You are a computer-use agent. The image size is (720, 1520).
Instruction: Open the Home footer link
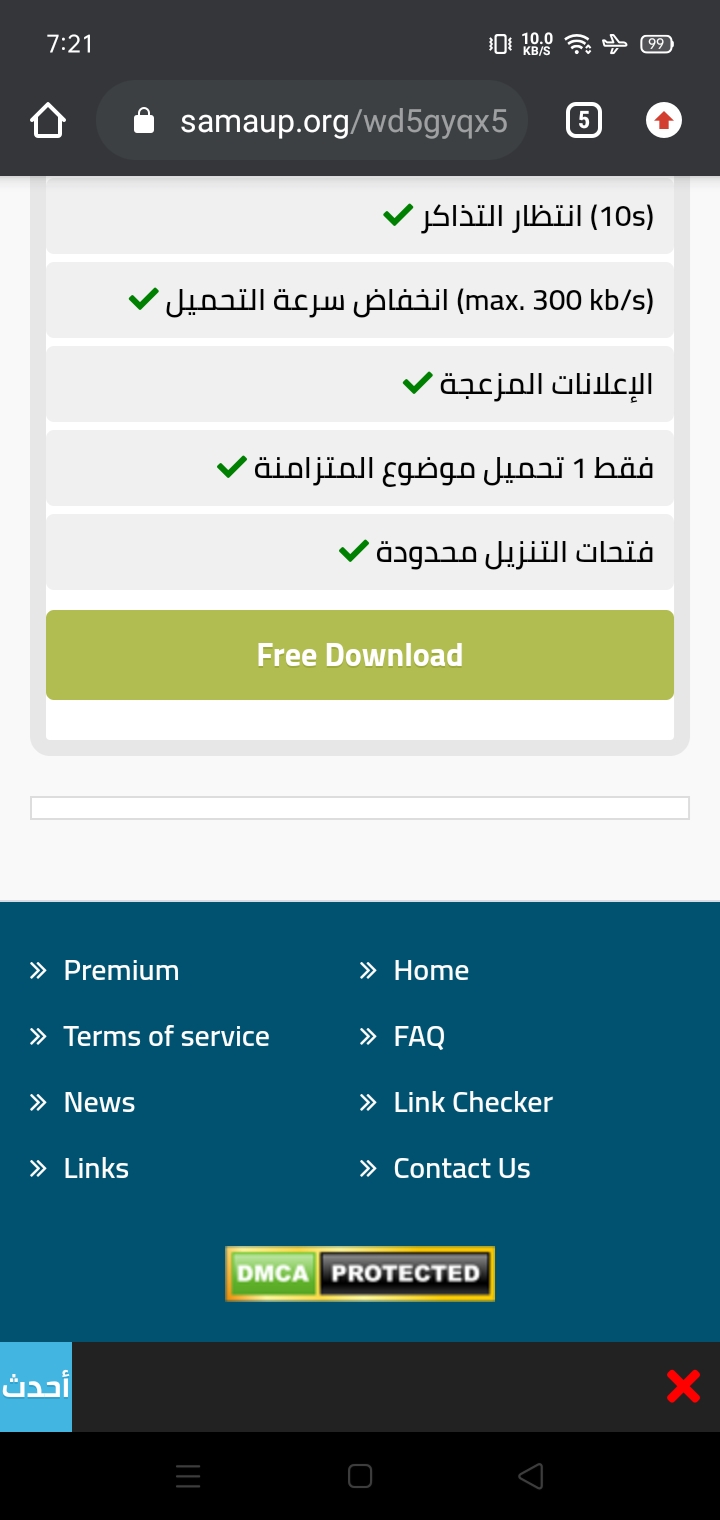coord(431,970)
